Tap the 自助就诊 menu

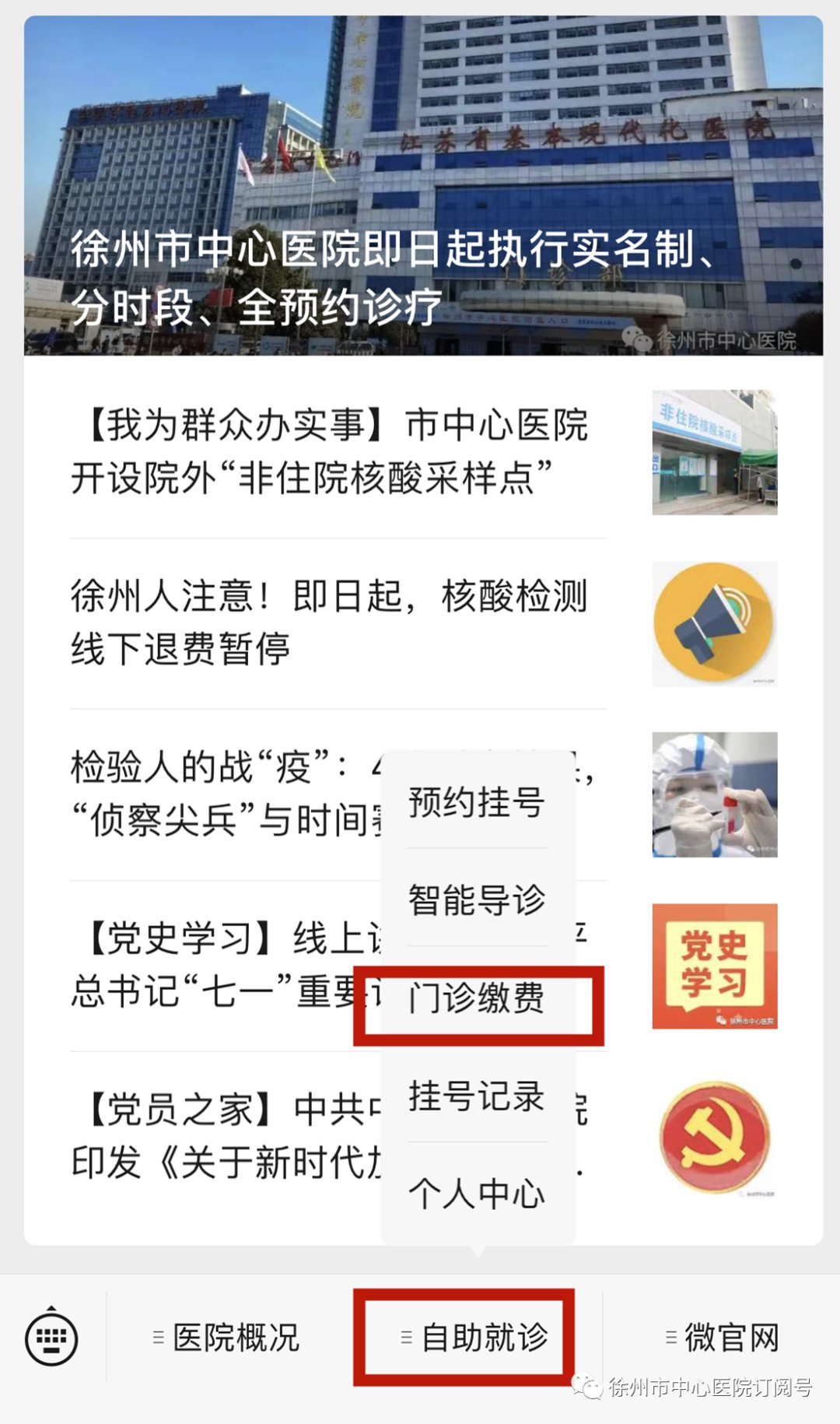pos(474,1338)
